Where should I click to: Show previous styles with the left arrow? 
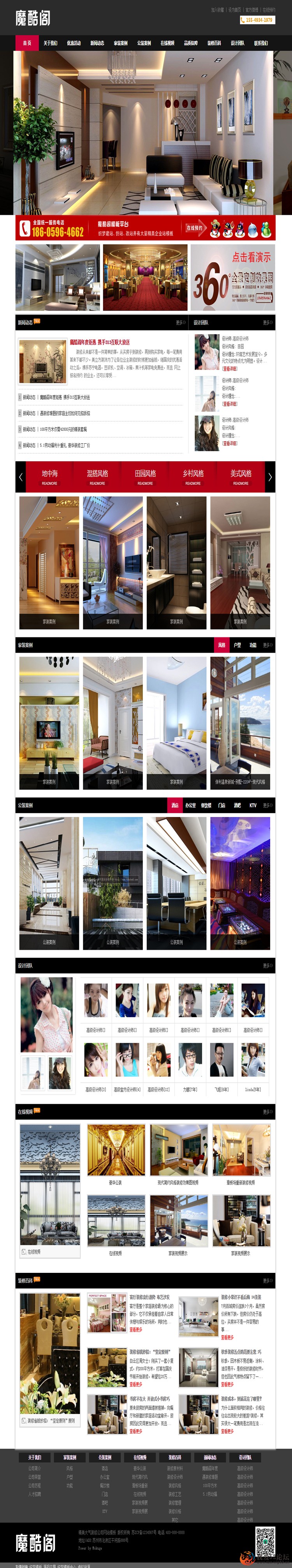[x=21, y=477]
